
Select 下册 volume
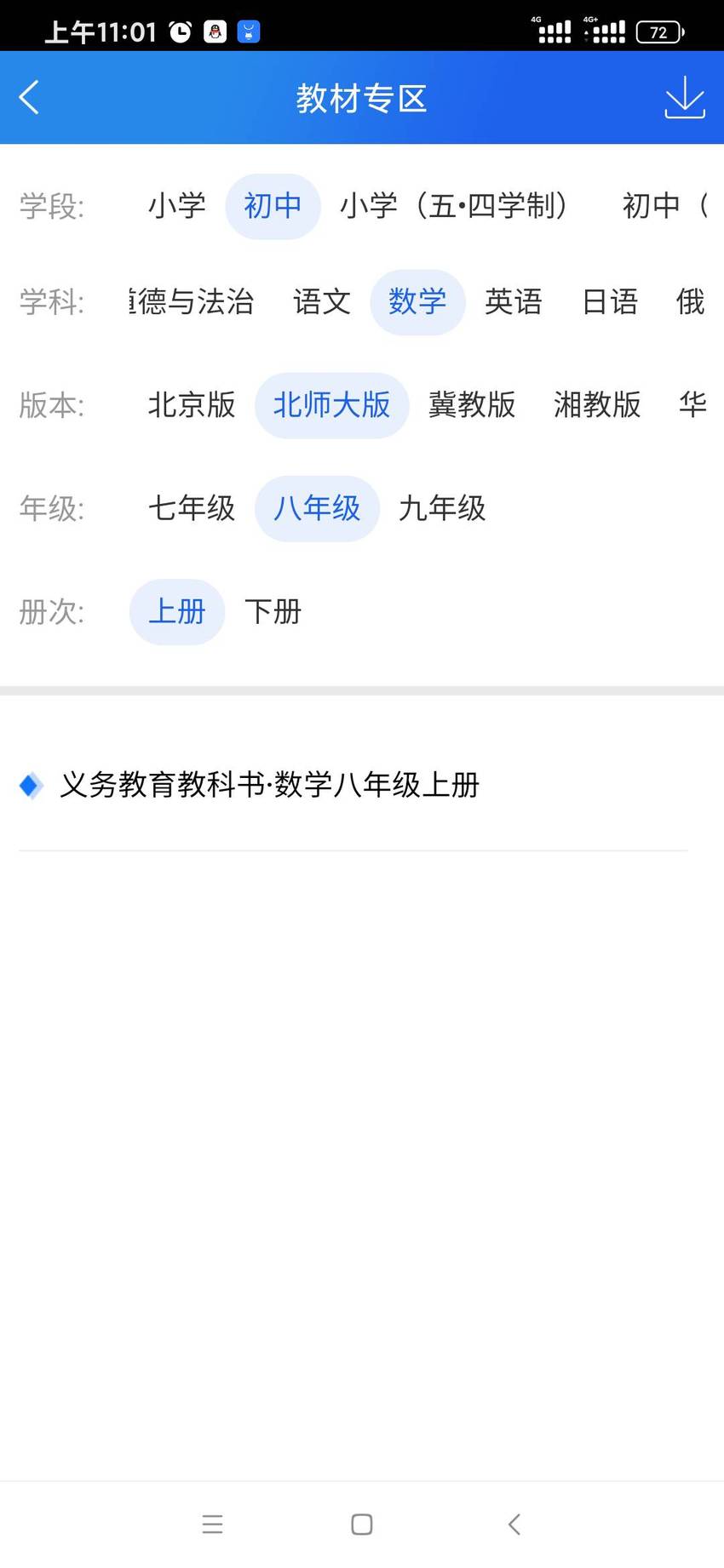273,612
